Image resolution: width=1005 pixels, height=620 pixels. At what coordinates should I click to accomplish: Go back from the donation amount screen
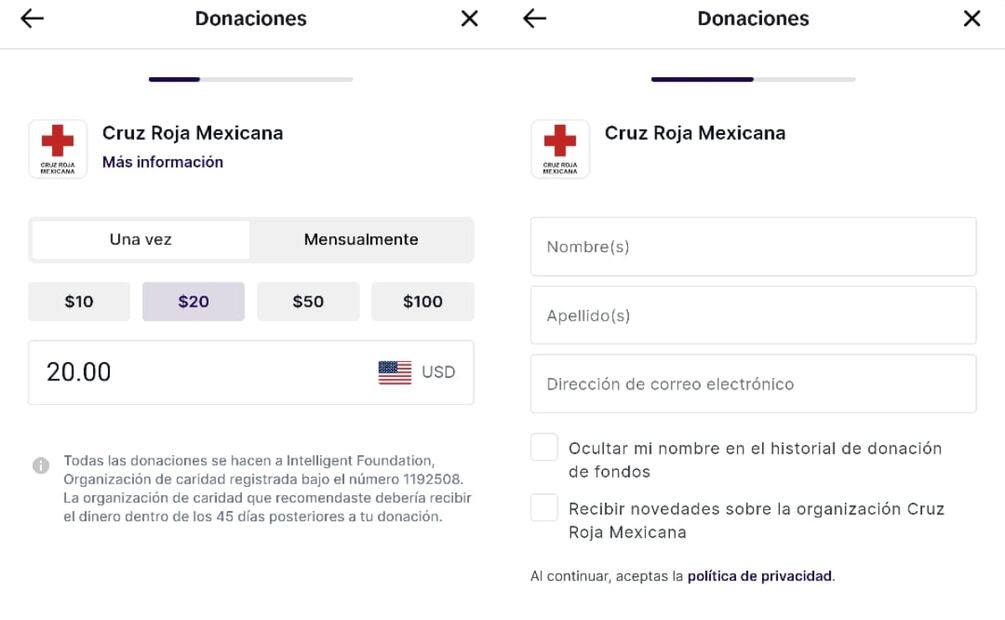click(x=33, y=18)
